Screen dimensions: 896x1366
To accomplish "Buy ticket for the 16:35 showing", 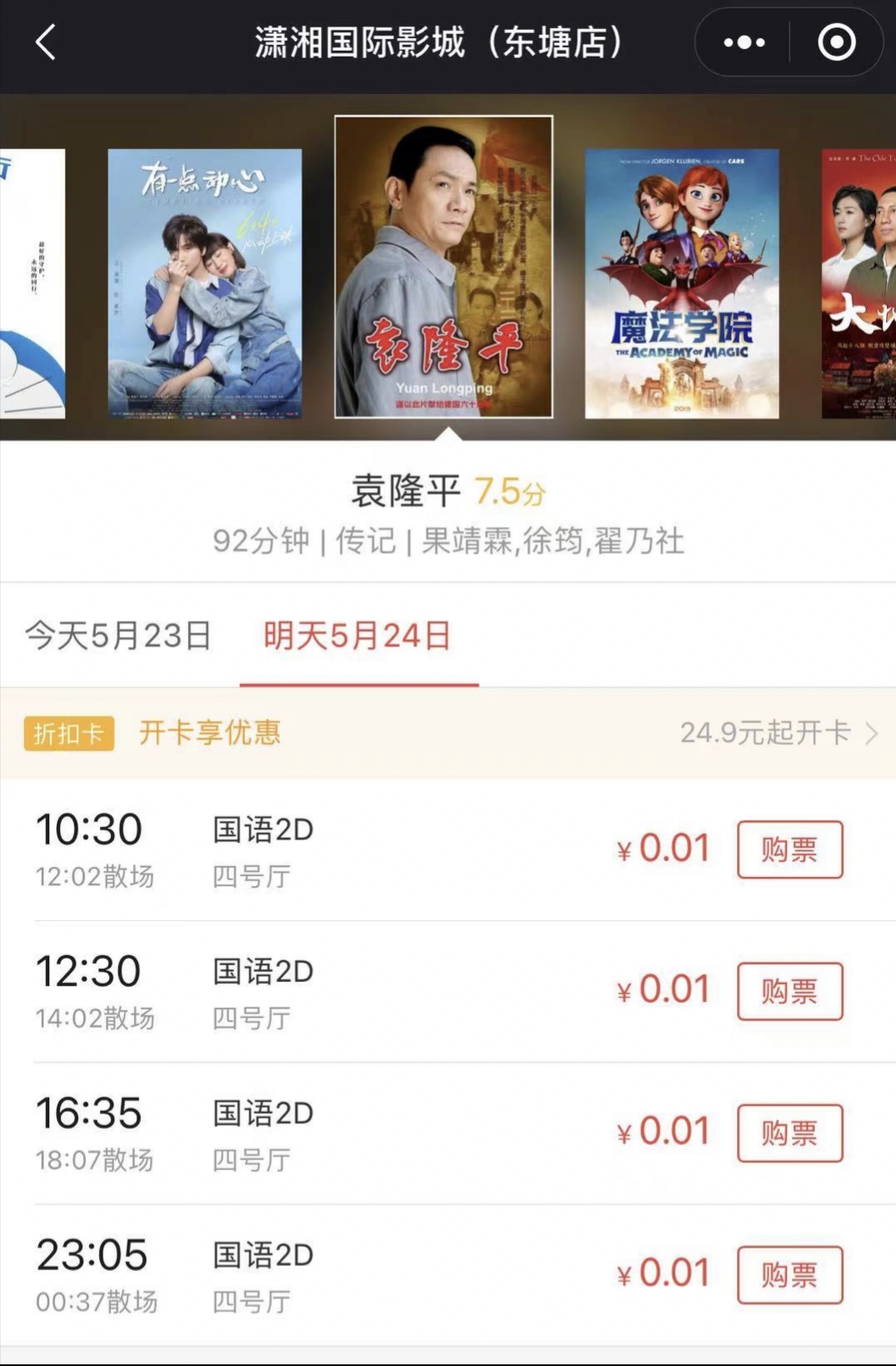I will (x=789, y=1133).
